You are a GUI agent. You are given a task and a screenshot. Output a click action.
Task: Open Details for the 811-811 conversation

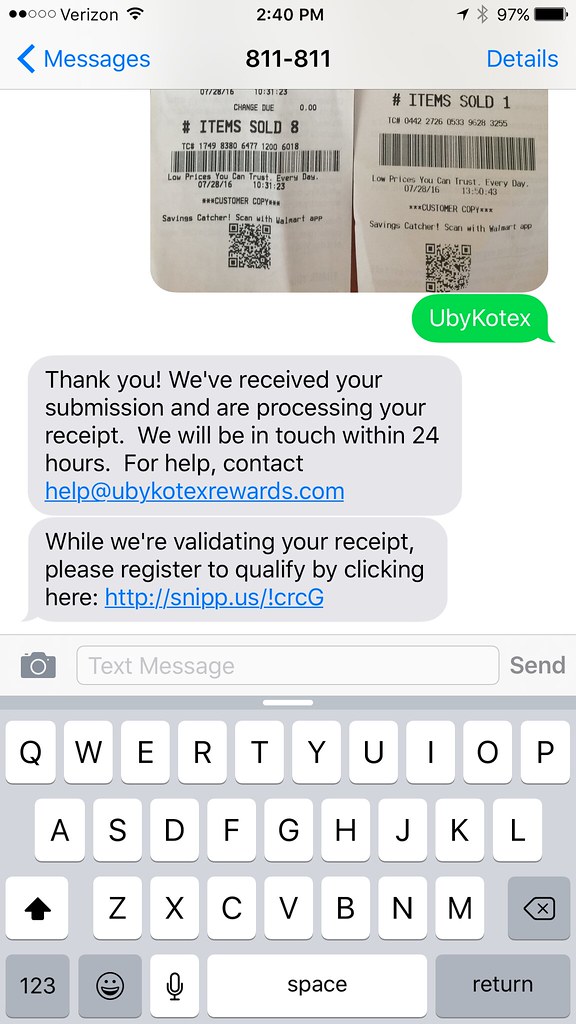[x=522, y=59]
